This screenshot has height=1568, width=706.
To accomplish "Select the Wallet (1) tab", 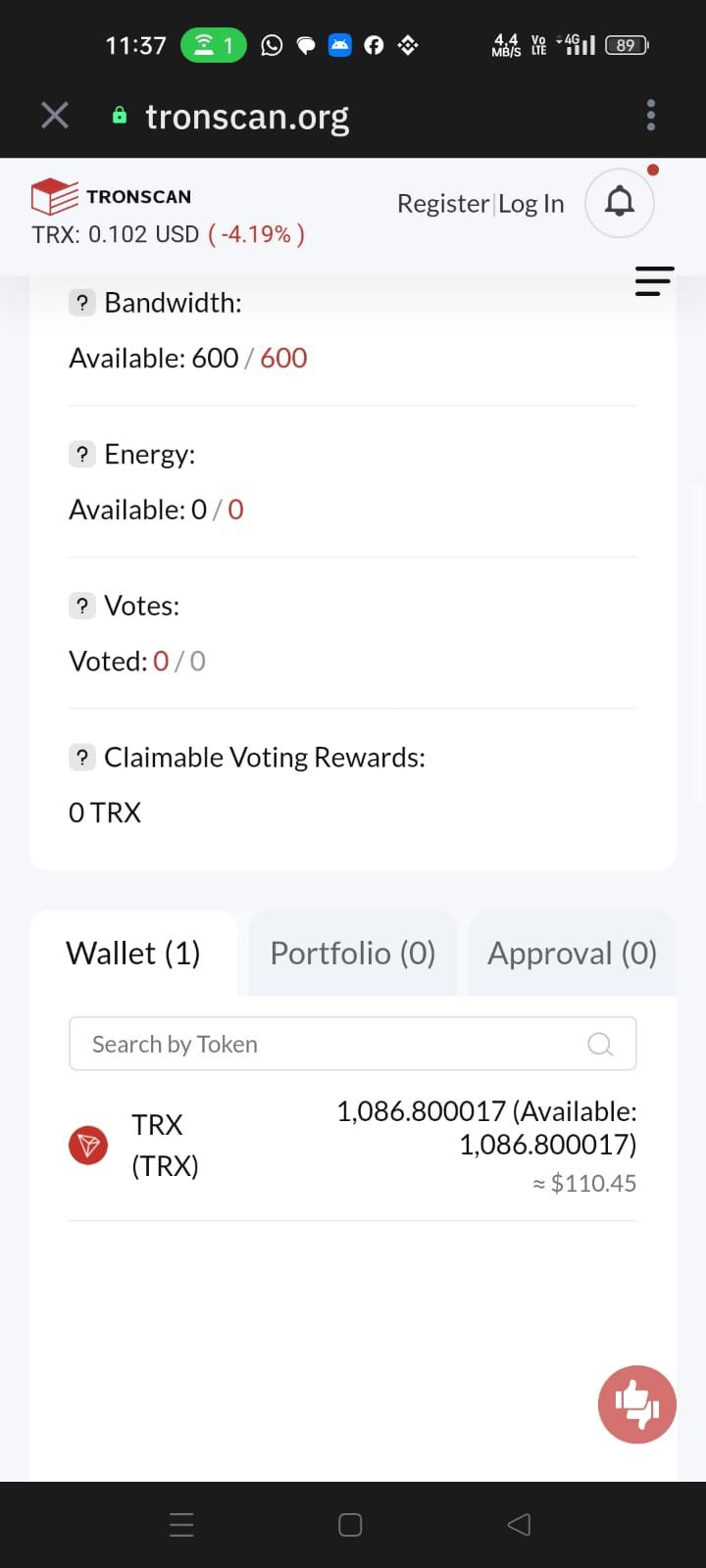I will pos(133,954).
